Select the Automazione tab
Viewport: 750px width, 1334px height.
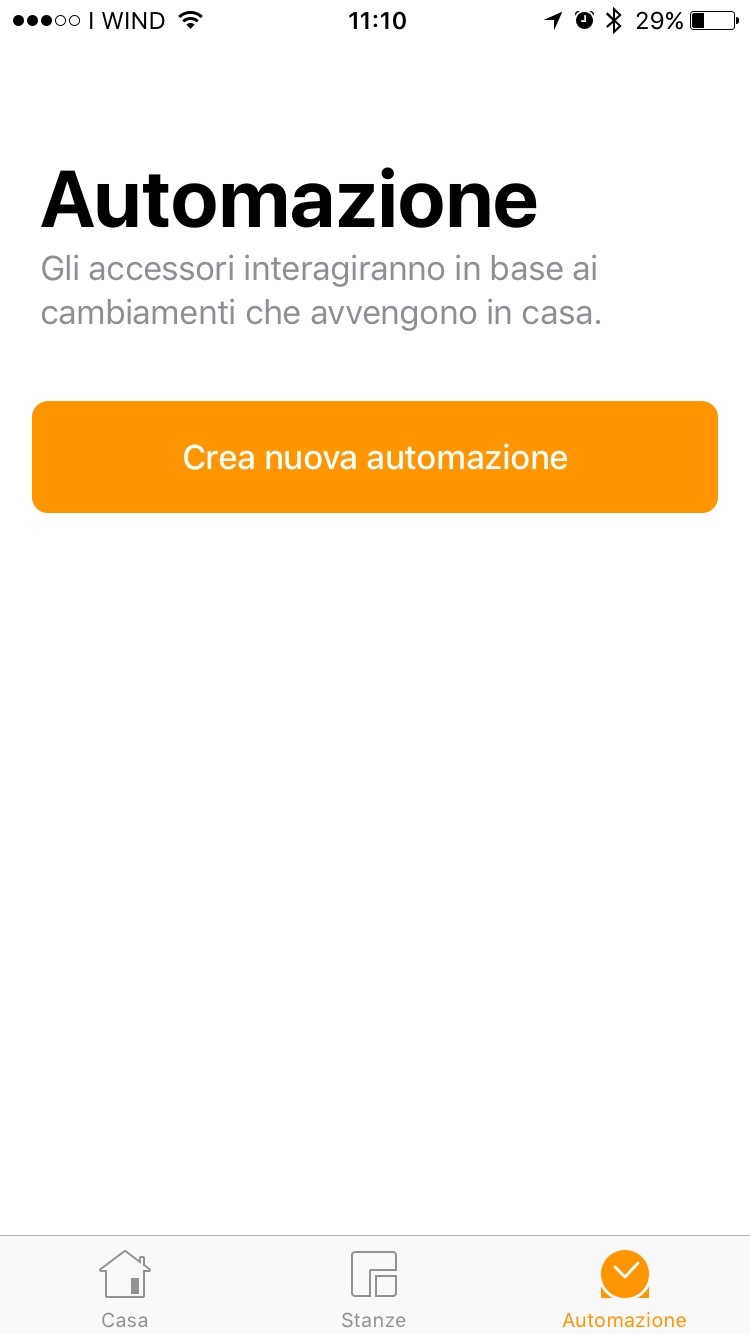click(x=624, y=1288)
